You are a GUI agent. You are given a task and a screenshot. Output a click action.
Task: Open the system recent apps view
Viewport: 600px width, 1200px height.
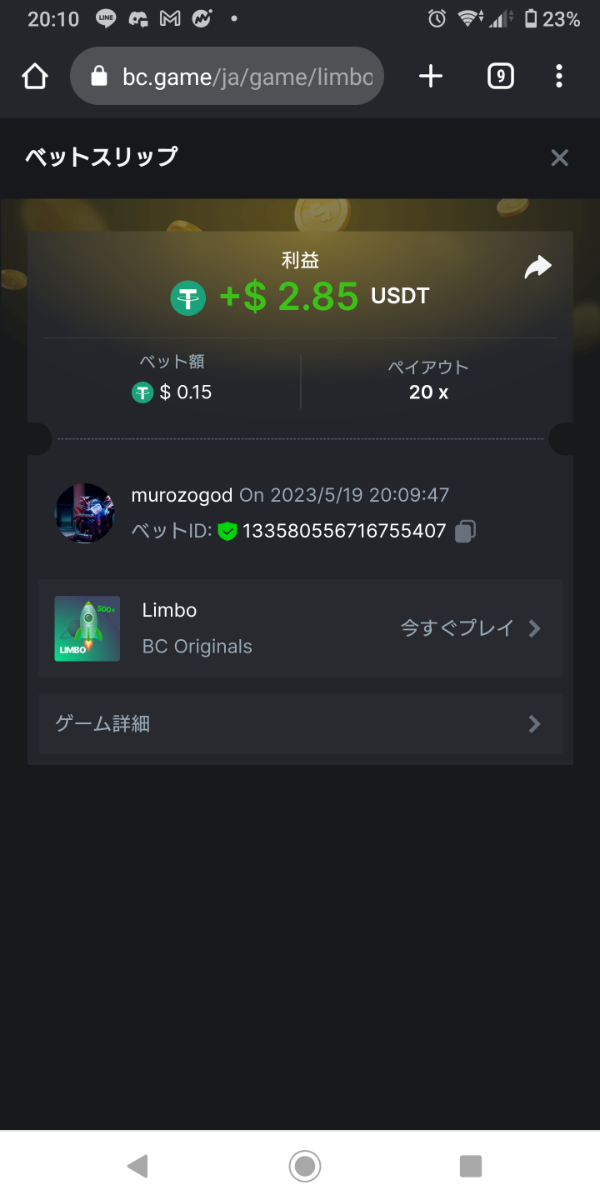(x=470, y=1165)
